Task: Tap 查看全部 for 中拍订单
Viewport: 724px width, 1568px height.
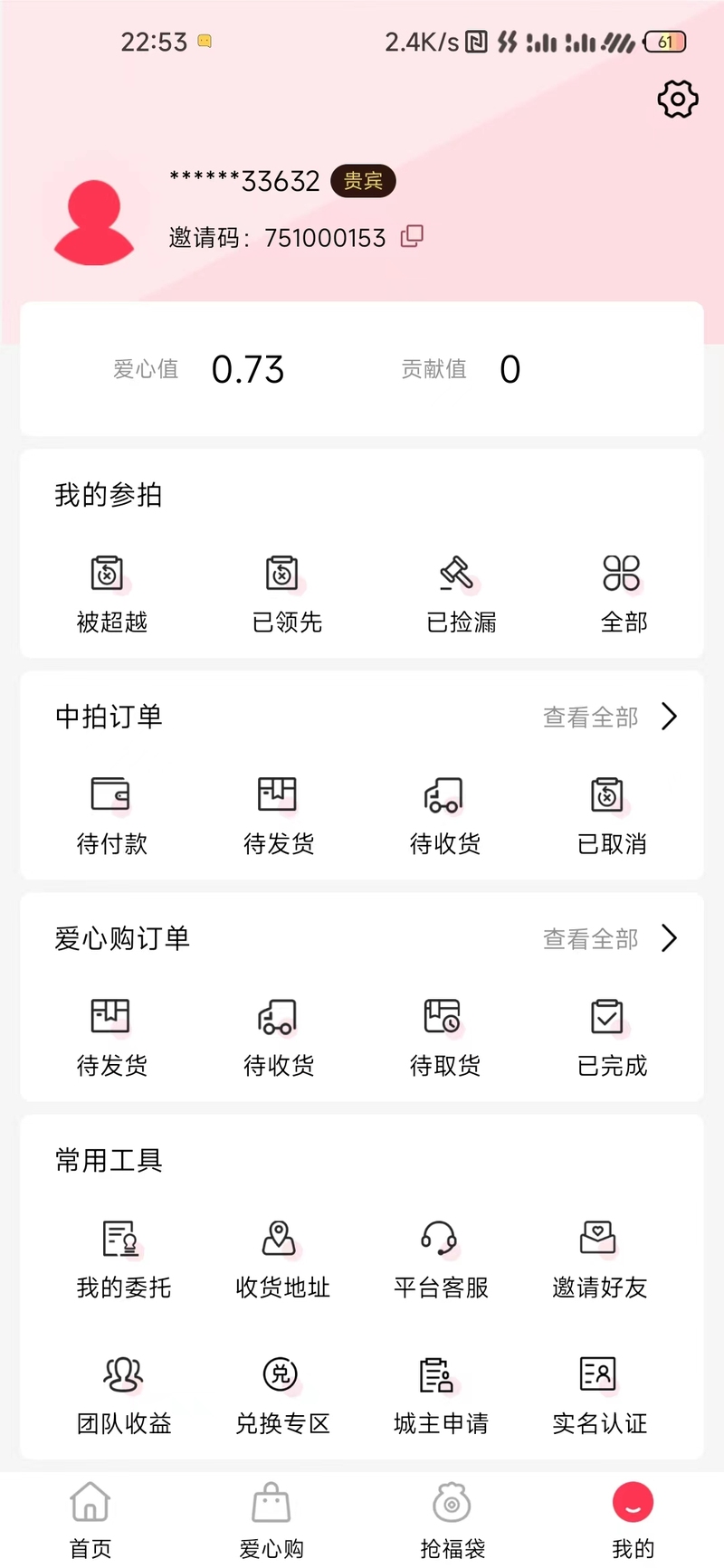Action: 610,717
